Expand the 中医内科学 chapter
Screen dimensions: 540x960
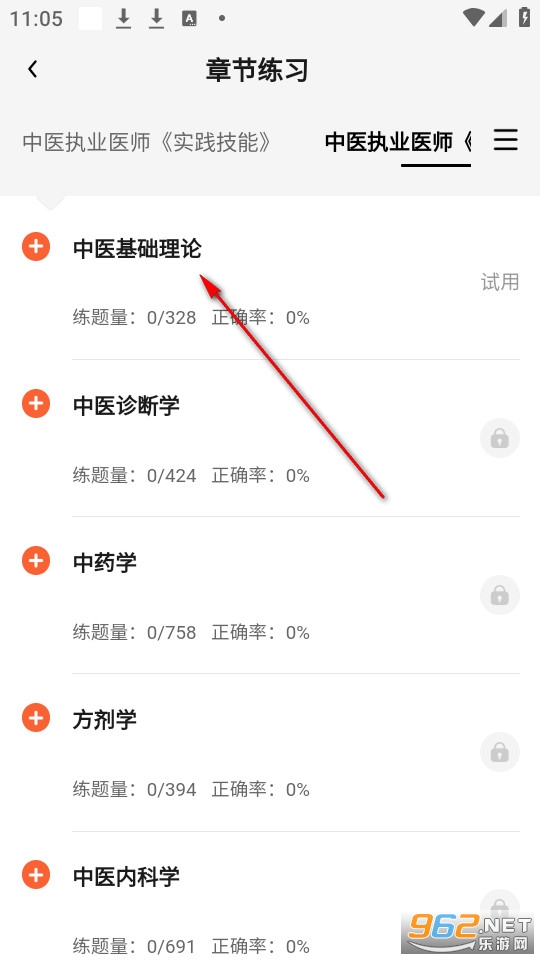coord(36,875)
